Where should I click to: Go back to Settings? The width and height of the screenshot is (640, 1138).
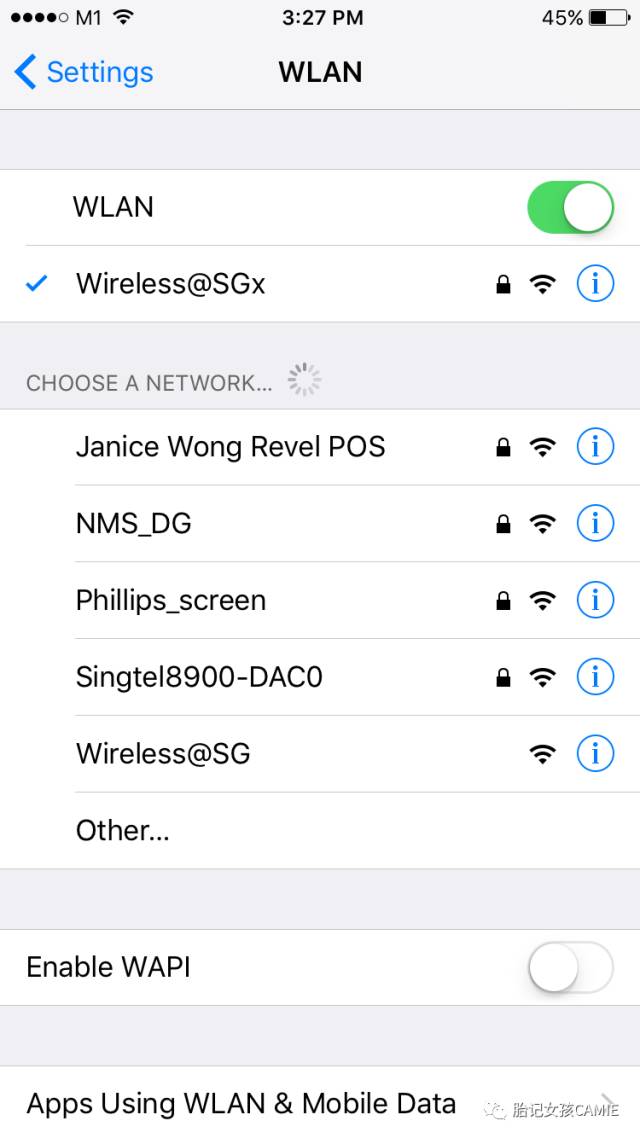84,72
